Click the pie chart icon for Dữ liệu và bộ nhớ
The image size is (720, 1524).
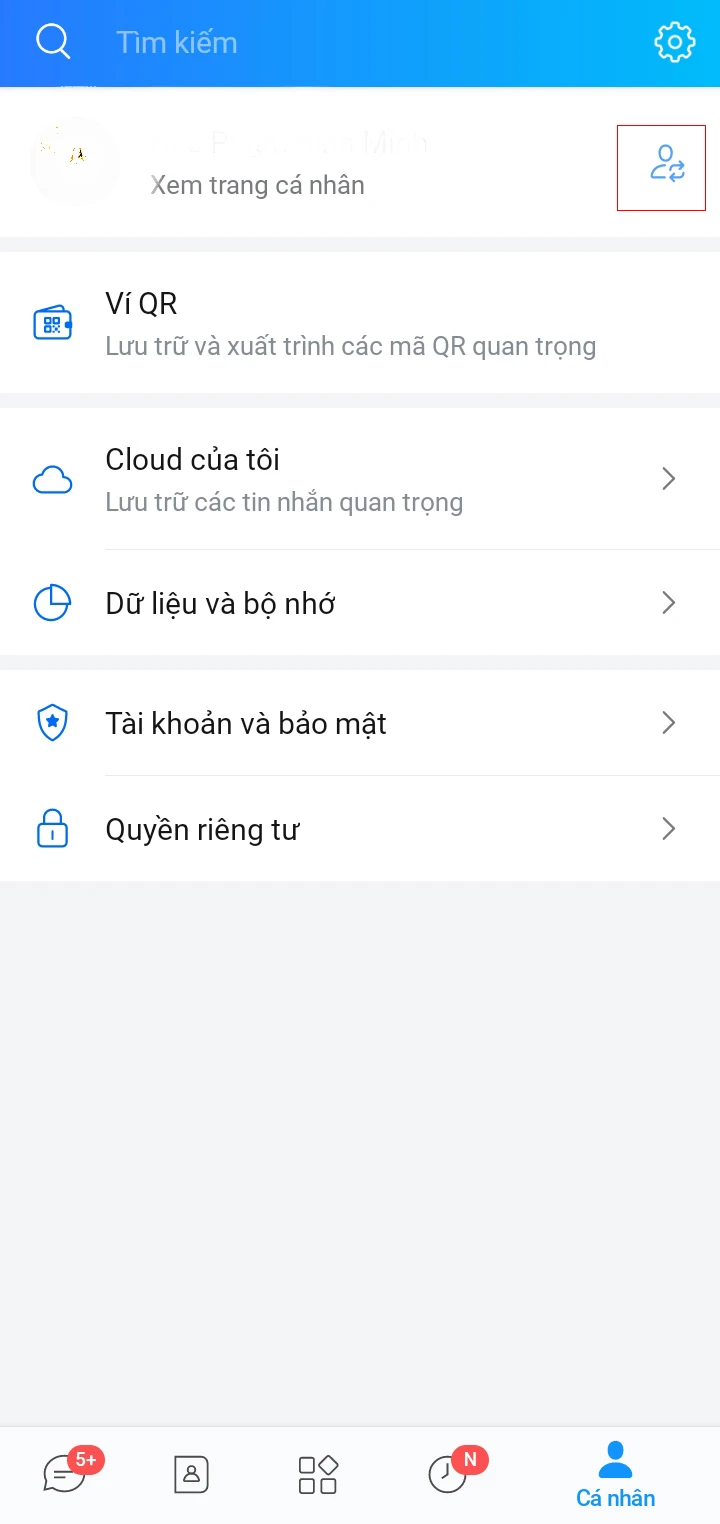pyautogui.click(x=50, y=603)
